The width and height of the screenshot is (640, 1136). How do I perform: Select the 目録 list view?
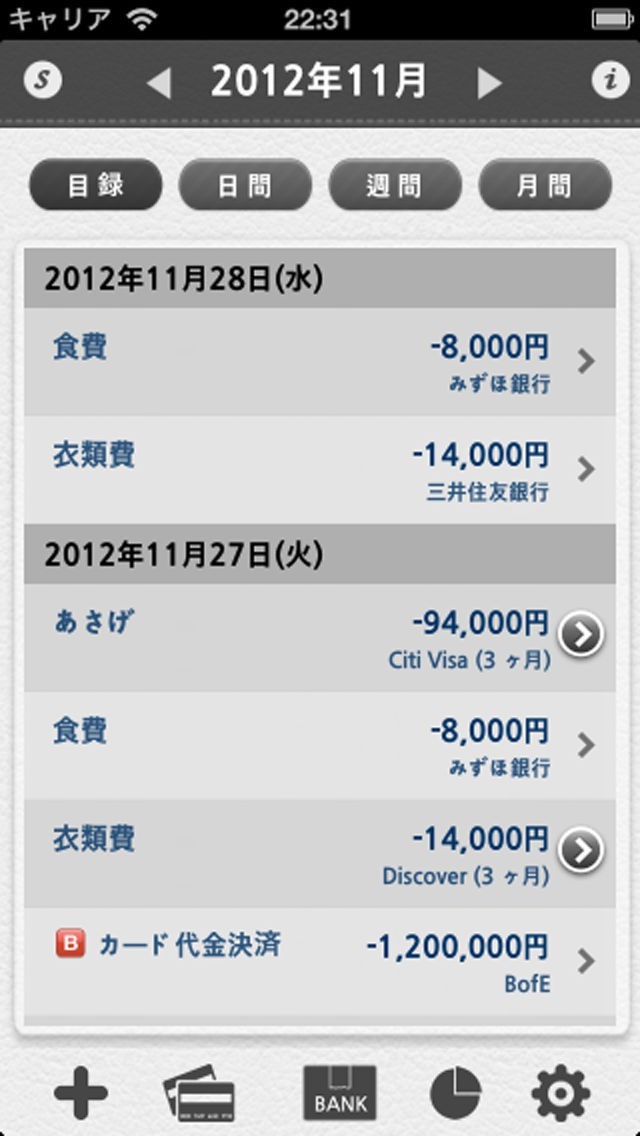click(x=95, y=185)
